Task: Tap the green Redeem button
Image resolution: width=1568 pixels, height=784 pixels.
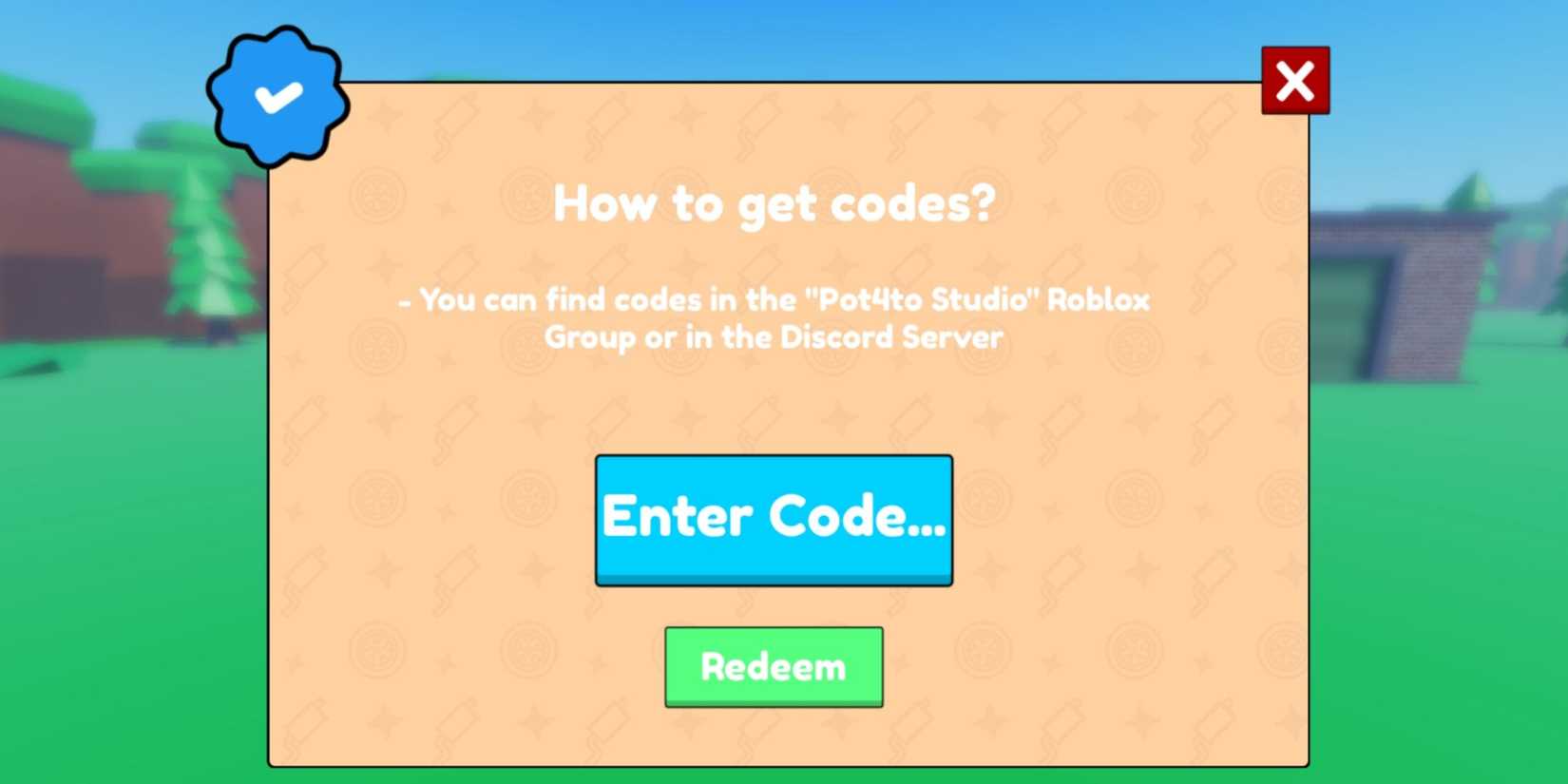Action: coord(774,666)
